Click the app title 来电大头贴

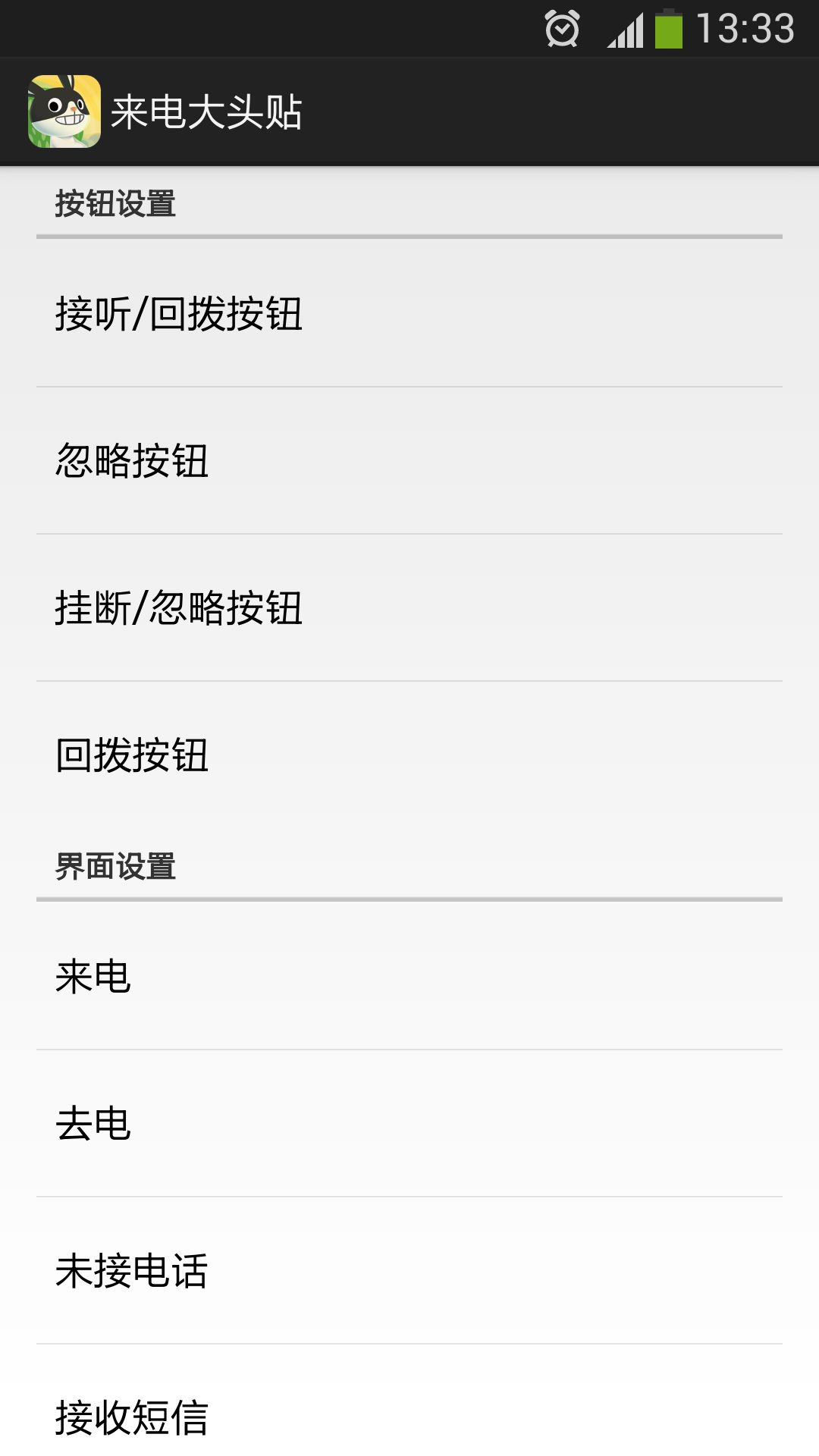(206, 112)
